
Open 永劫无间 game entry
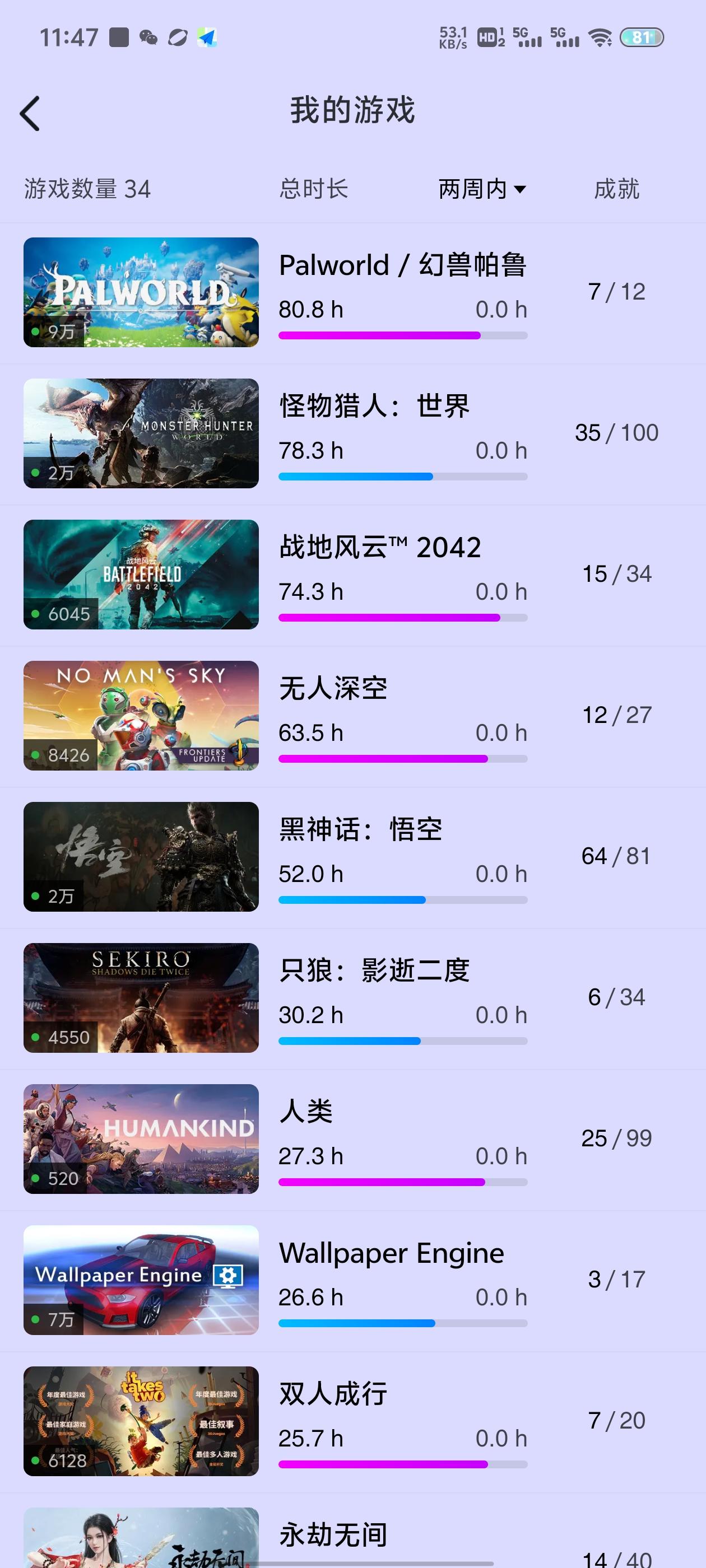(x=333, y=1534)
